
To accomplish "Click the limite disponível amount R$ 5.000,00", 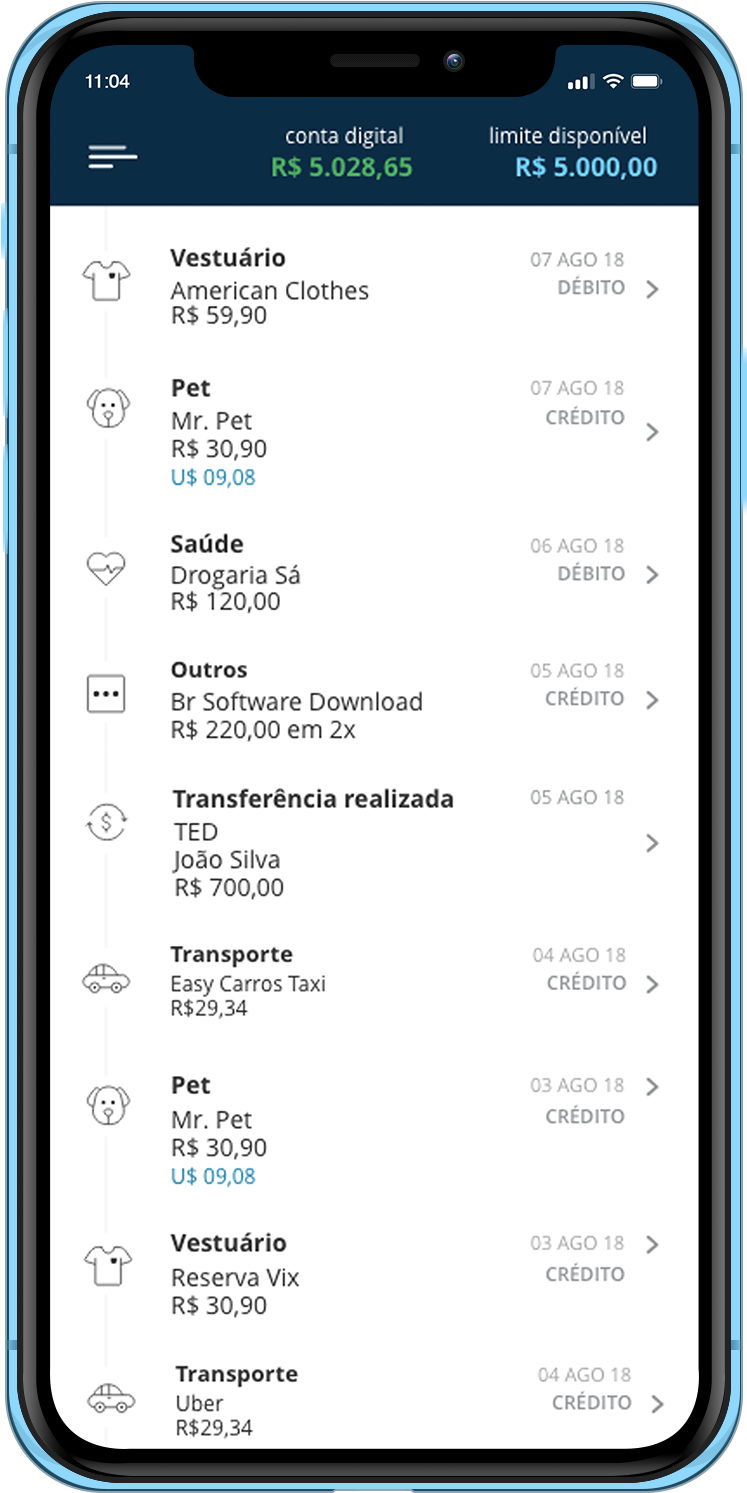I will (x=586, y=166).
